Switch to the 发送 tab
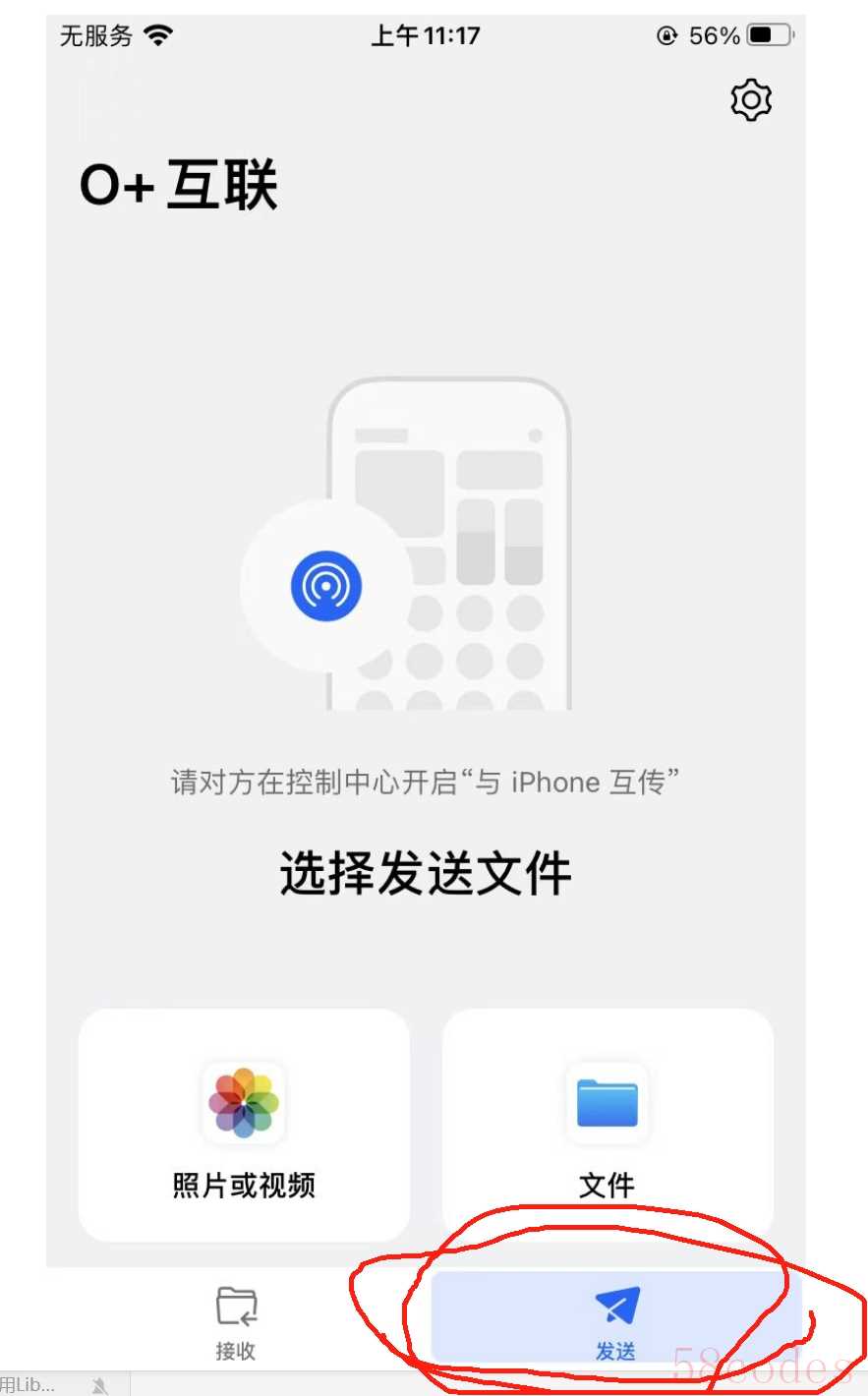This screenshot has width=868, height=1396. click(x=616, y=1320)
